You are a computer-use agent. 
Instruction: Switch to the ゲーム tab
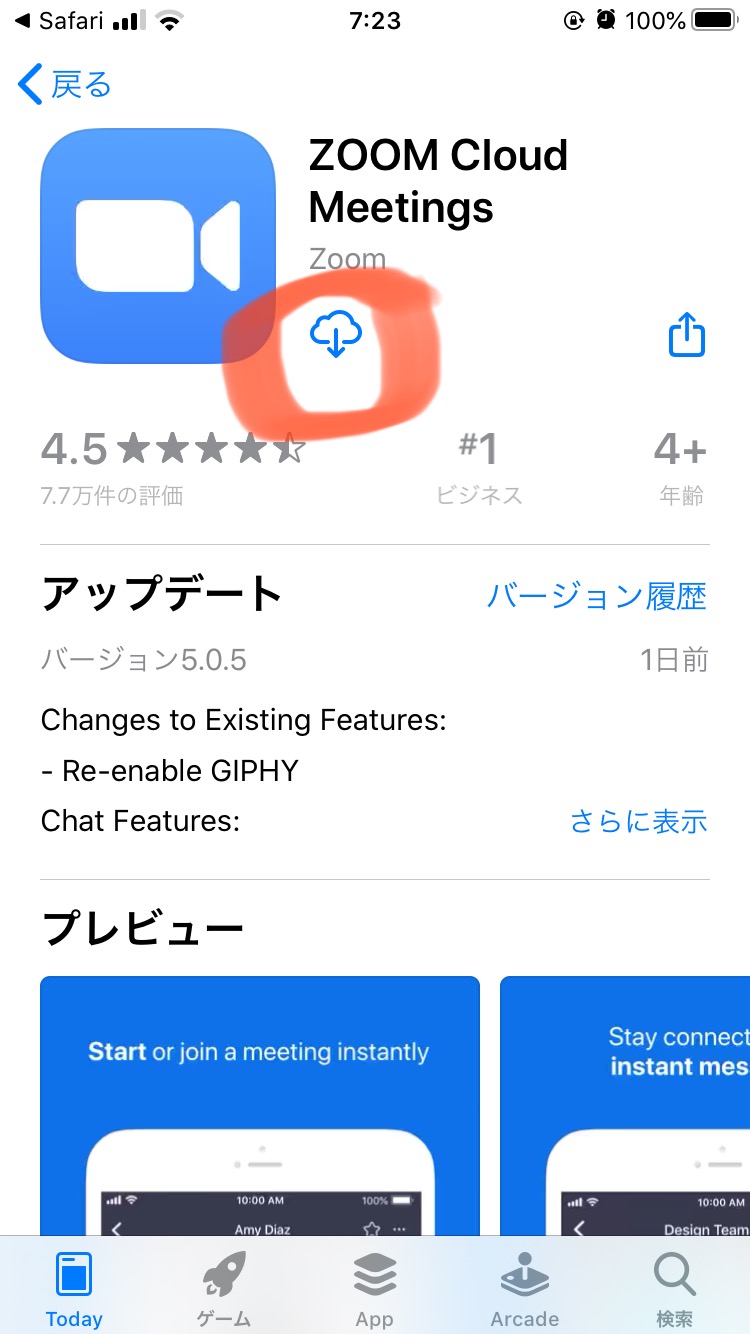pyautogui.click(x=224, y=1289)
